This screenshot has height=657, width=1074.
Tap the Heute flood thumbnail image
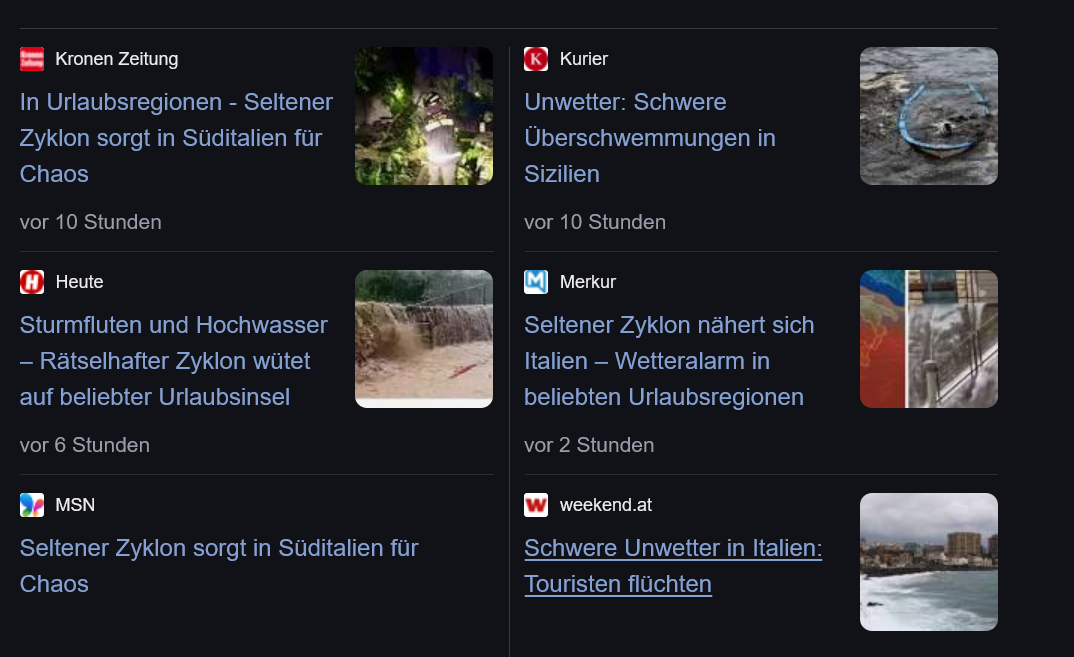424,339
